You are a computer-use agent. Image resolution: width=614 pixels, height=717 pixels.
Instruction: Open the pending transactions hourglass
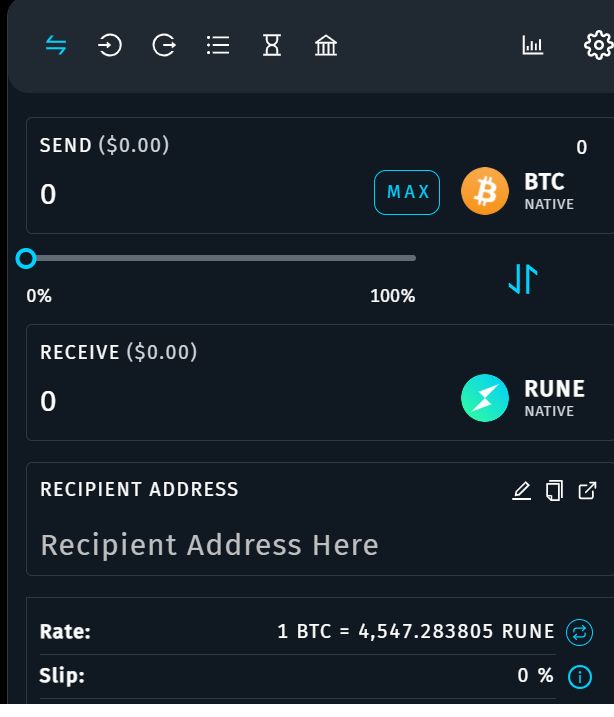click(x=272, y=45)
